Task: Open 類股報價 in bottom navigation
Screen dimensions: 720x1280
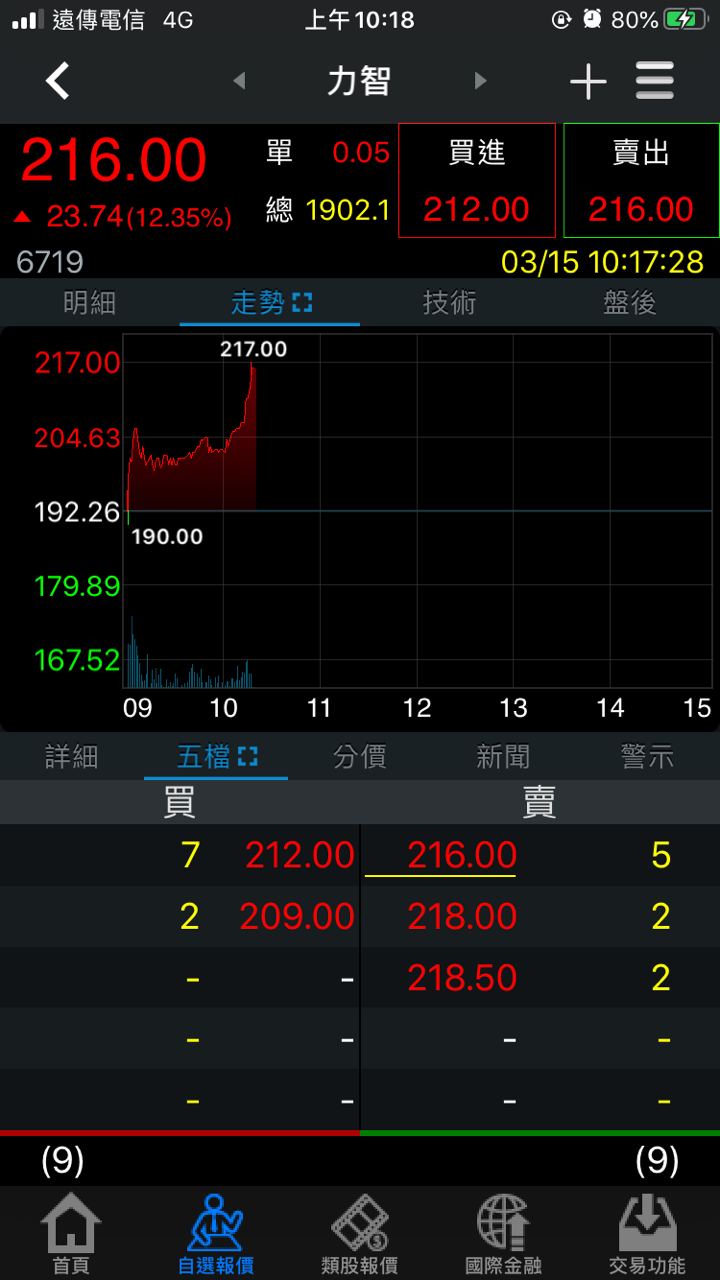Action: pos(360,1235)
